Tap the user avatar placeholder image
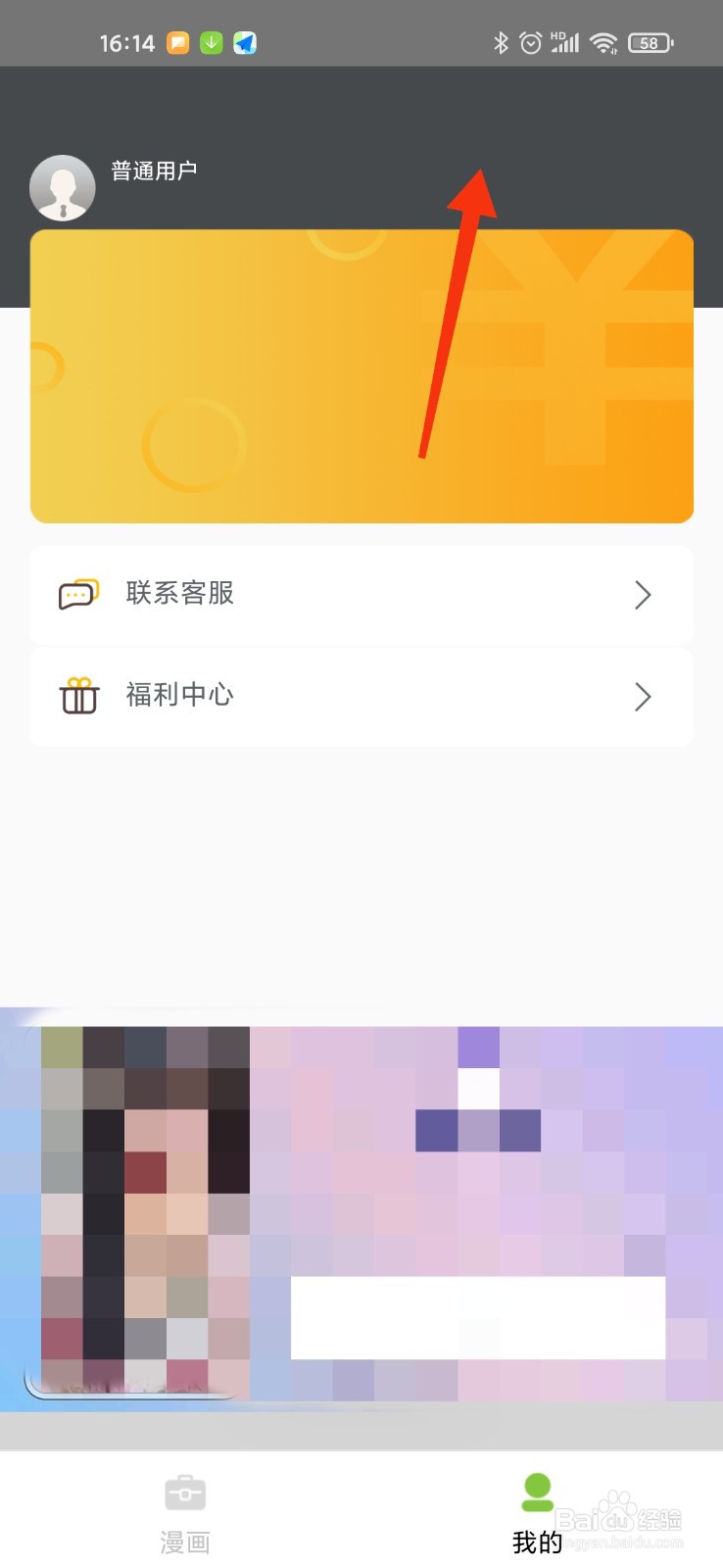The image size is (723, 1568). 63,186
